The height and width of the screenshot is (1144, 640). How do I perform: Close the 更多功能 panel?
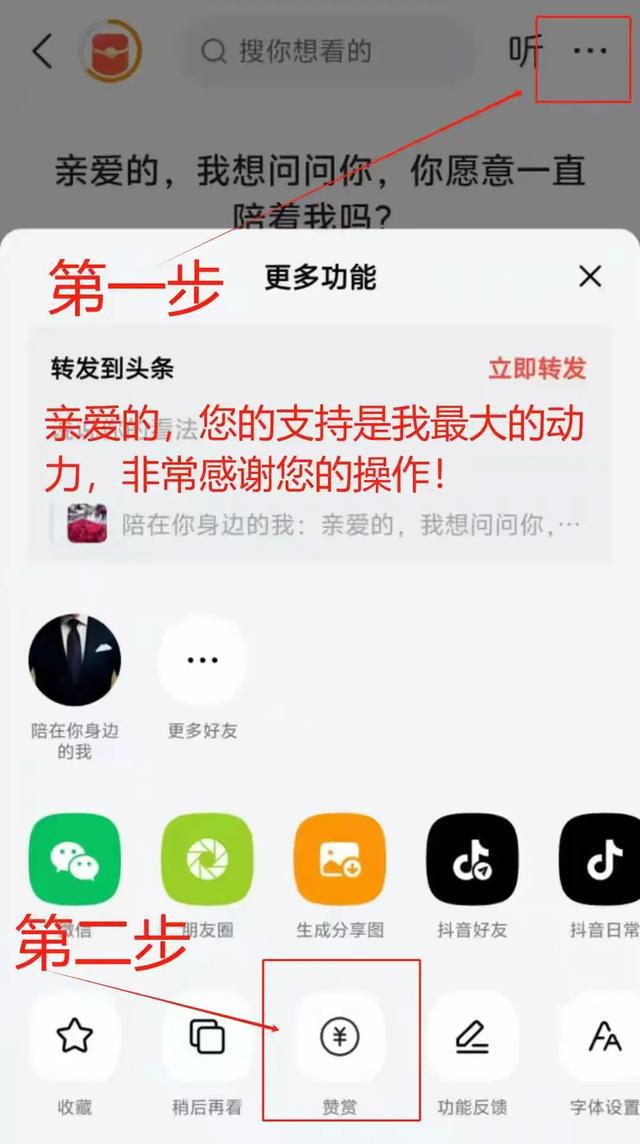(x=590, y=277)
